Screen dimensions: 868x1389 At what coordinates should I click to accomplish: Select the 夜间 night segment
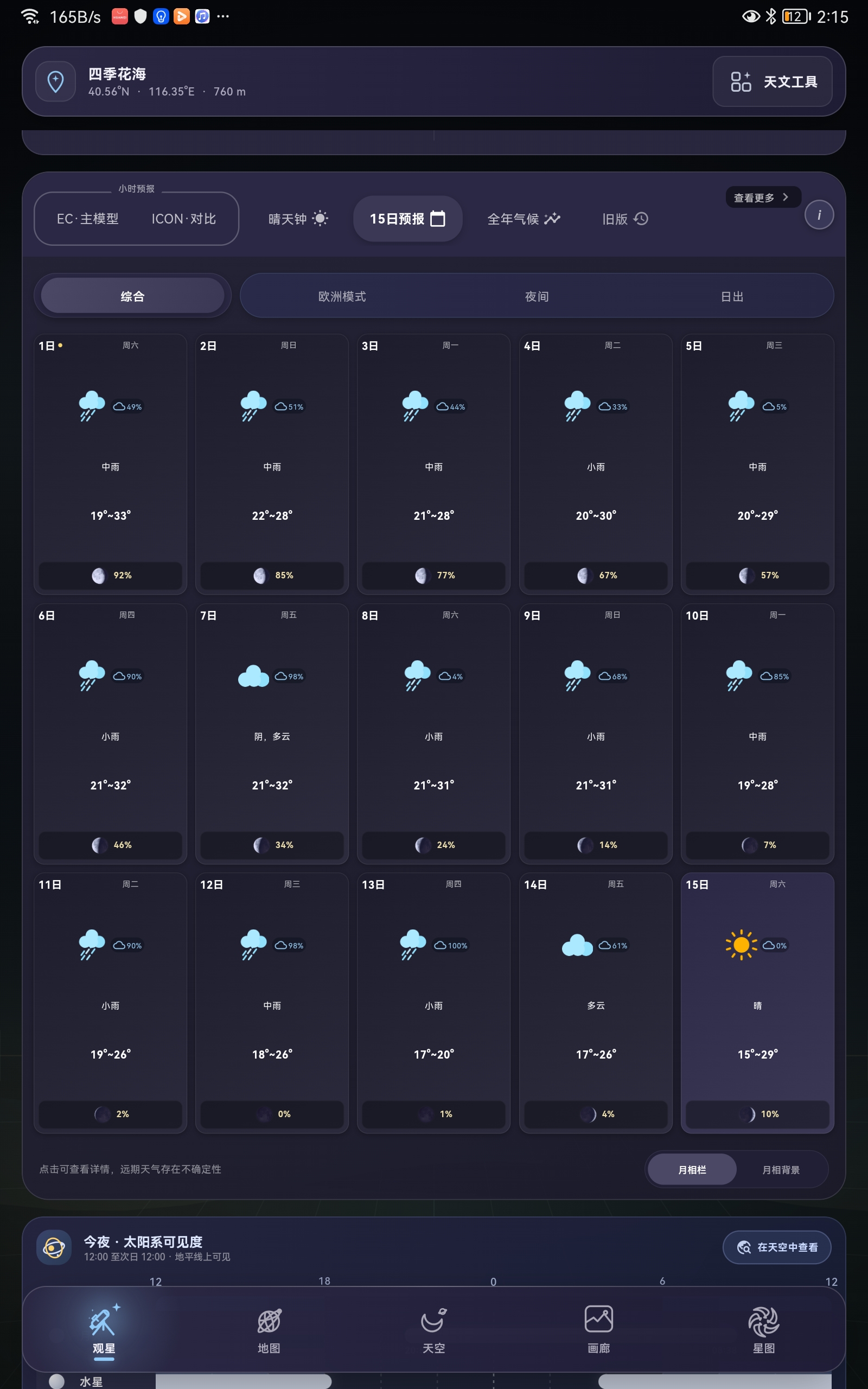coord(537,296)
